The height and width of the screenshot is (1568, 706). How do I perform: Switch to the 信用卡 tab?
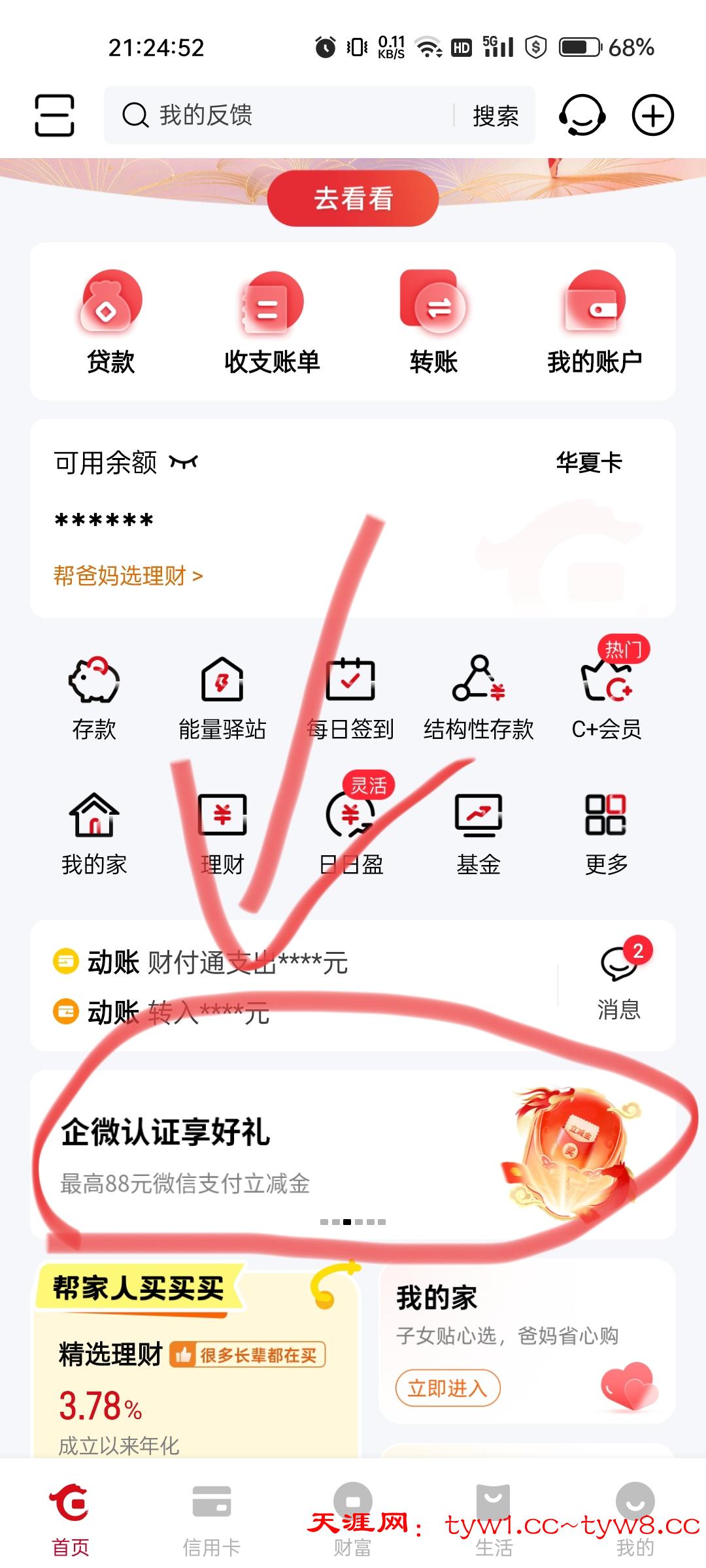coord(211,1519)
